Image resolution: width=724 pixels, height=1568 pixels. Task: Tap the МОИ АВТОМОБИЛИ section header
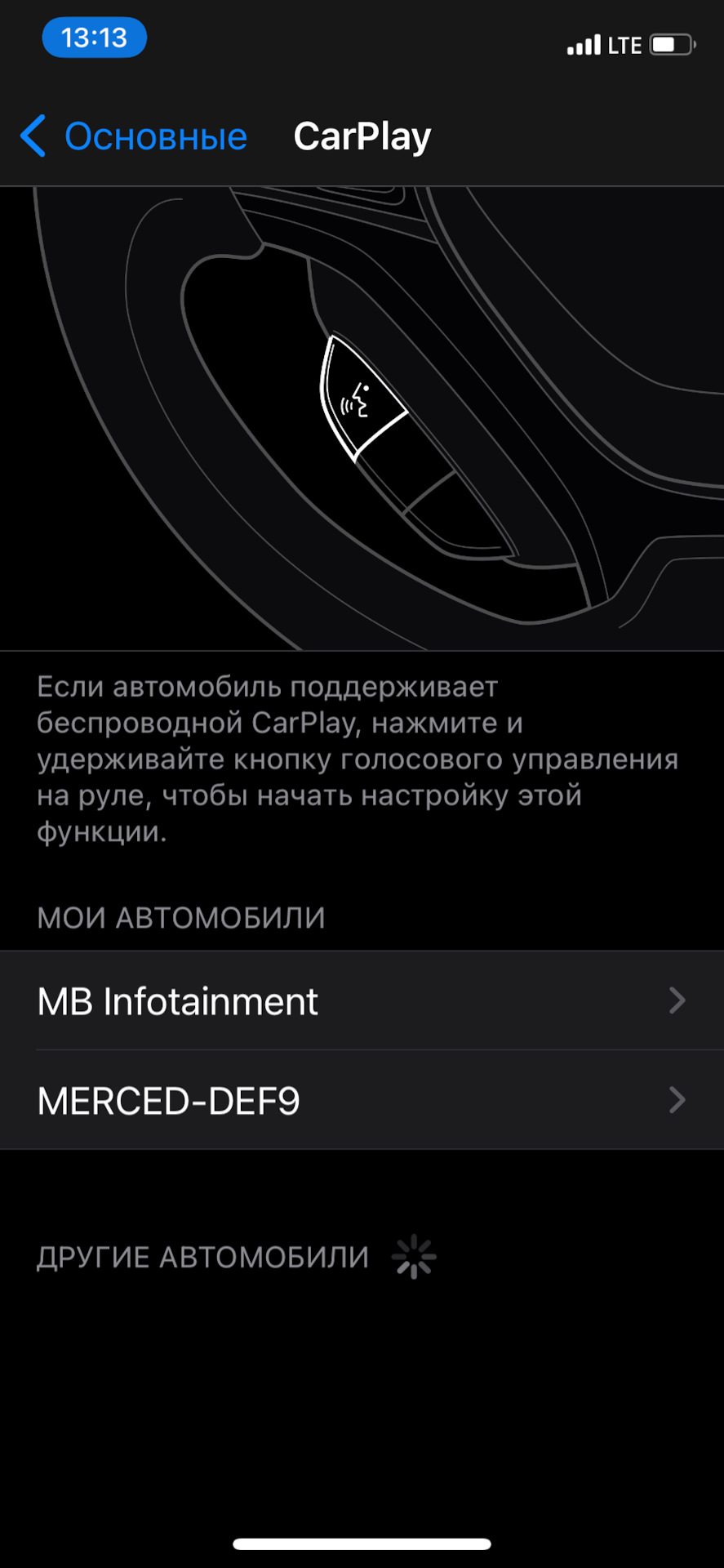coord(181,917)
